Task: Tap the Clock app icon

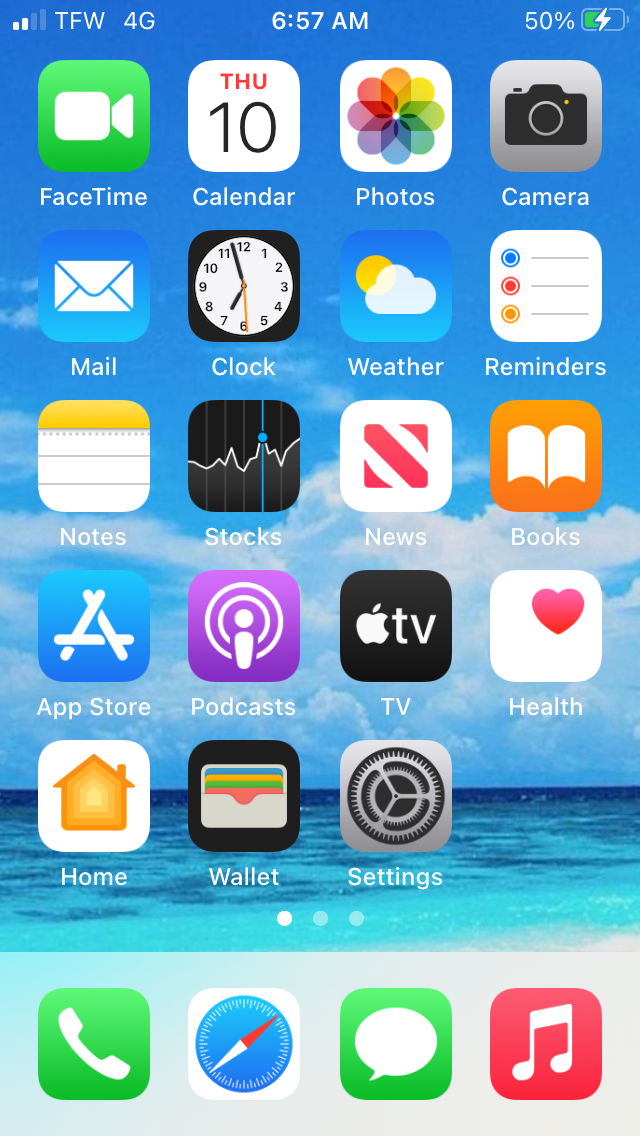Action: [244, 286]
